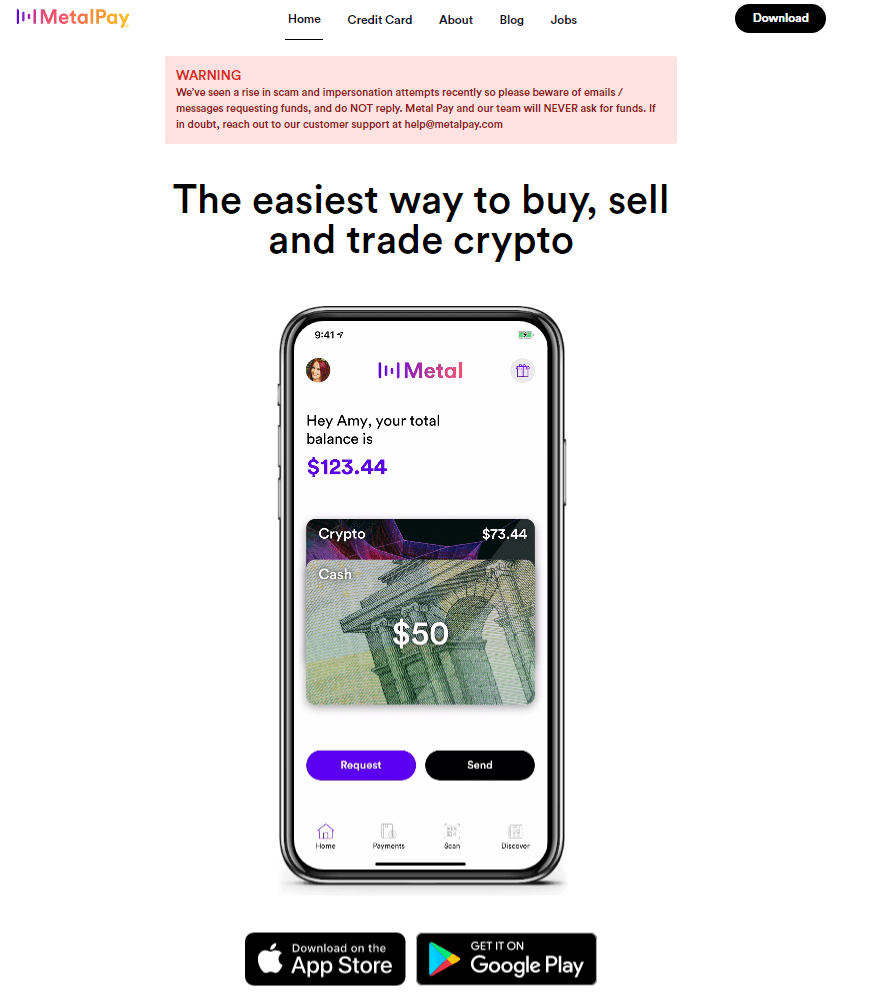Visit the Blog section
The height and width of the screenshot is (1006, 876).
click(x=512, y=20)
